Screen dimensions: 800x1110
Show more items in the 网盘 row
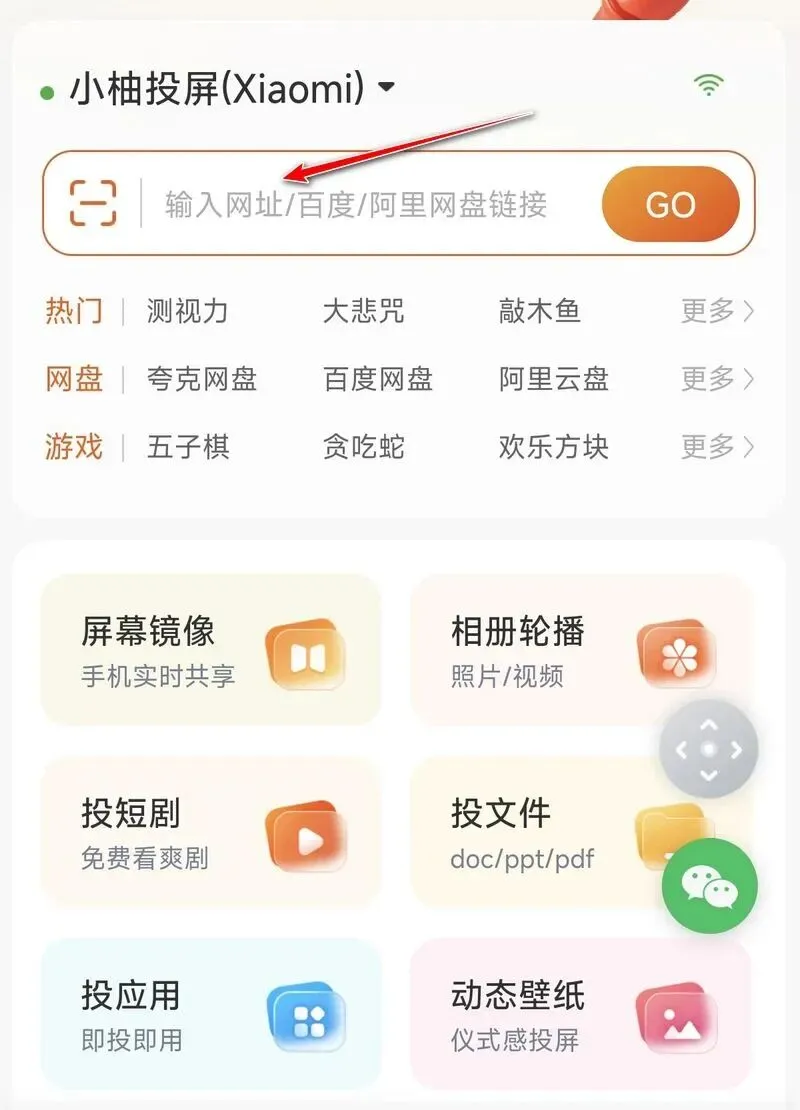[717, 379]
